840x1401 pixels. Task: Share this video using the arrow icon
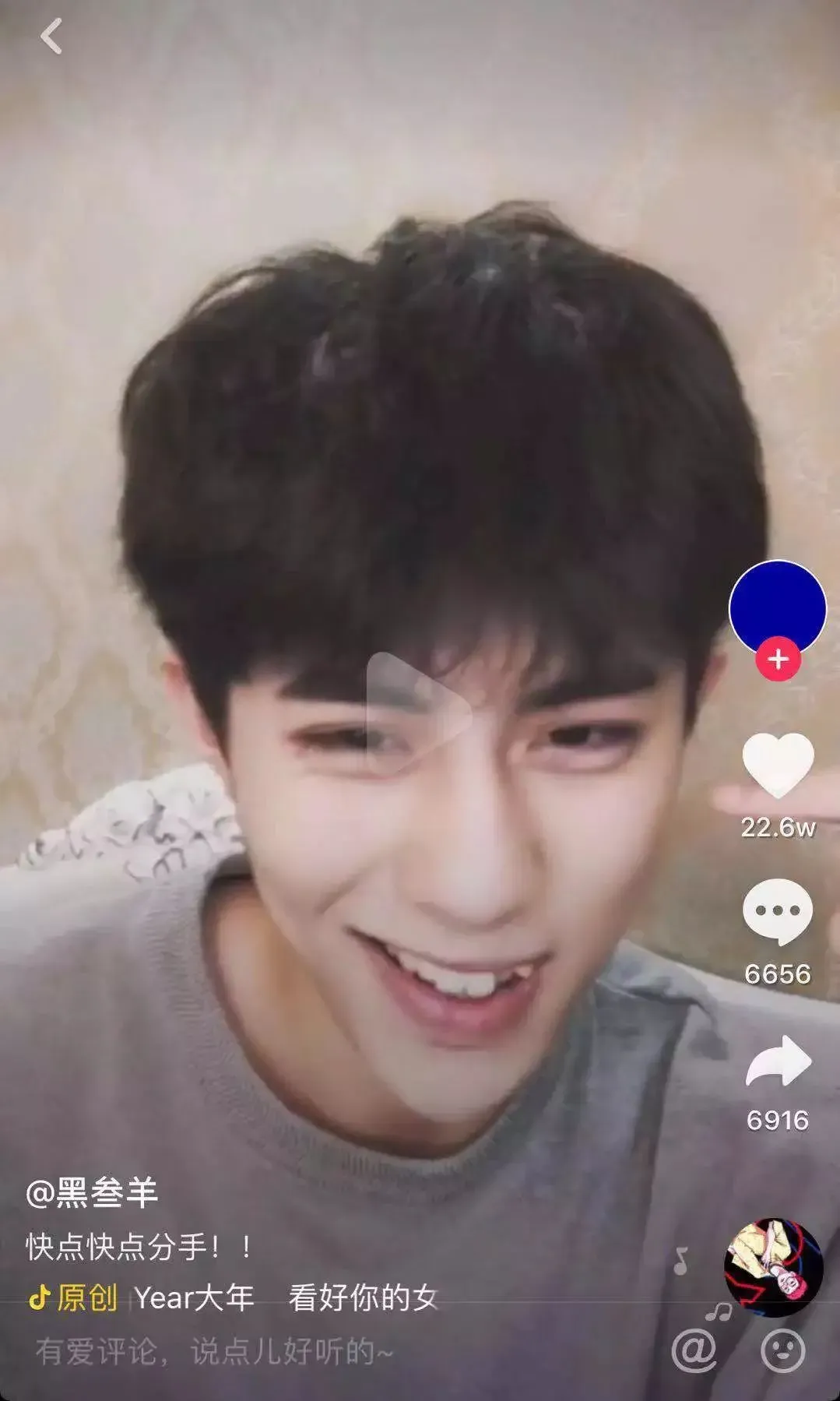(778, 1062)
